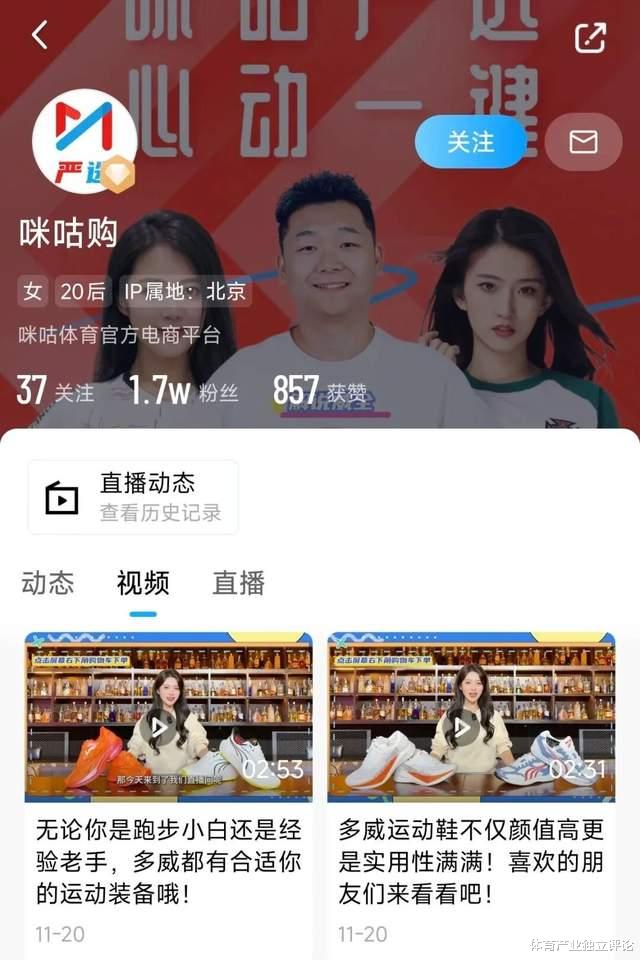Viewport: 640px width, 960px height.
Task: Share this profile via the top-right icon
Action: pos(590,37)
